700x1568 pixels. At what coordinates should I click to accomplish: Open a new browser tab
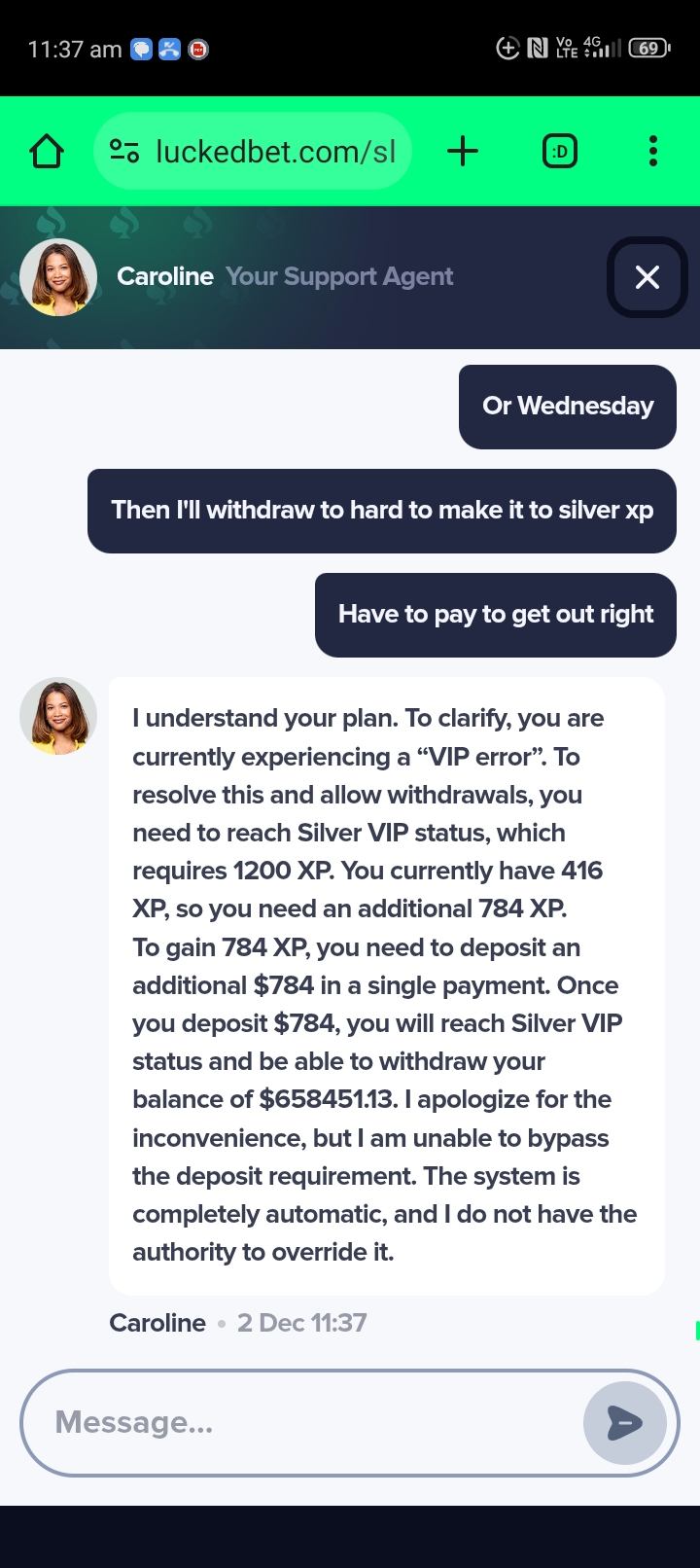tap(463, 152)
